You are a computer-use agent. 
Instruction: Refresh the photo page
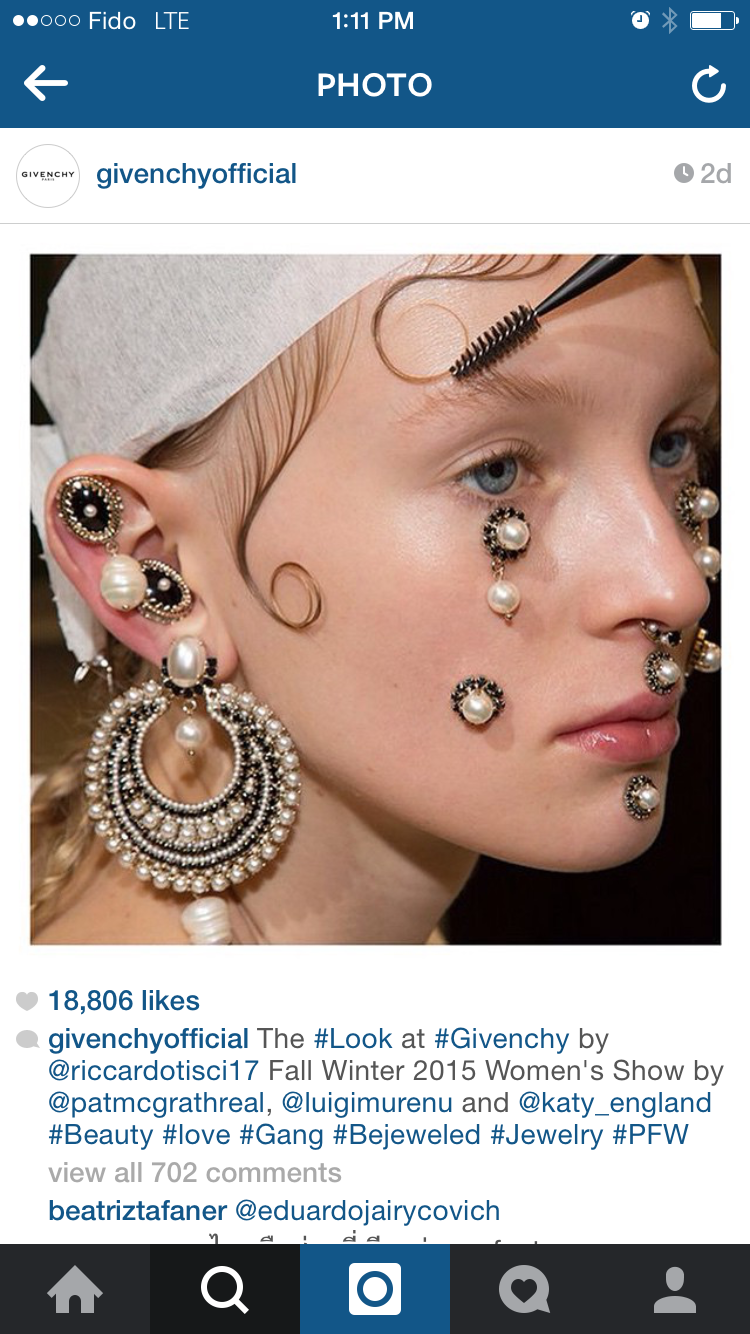click(708, 86)
